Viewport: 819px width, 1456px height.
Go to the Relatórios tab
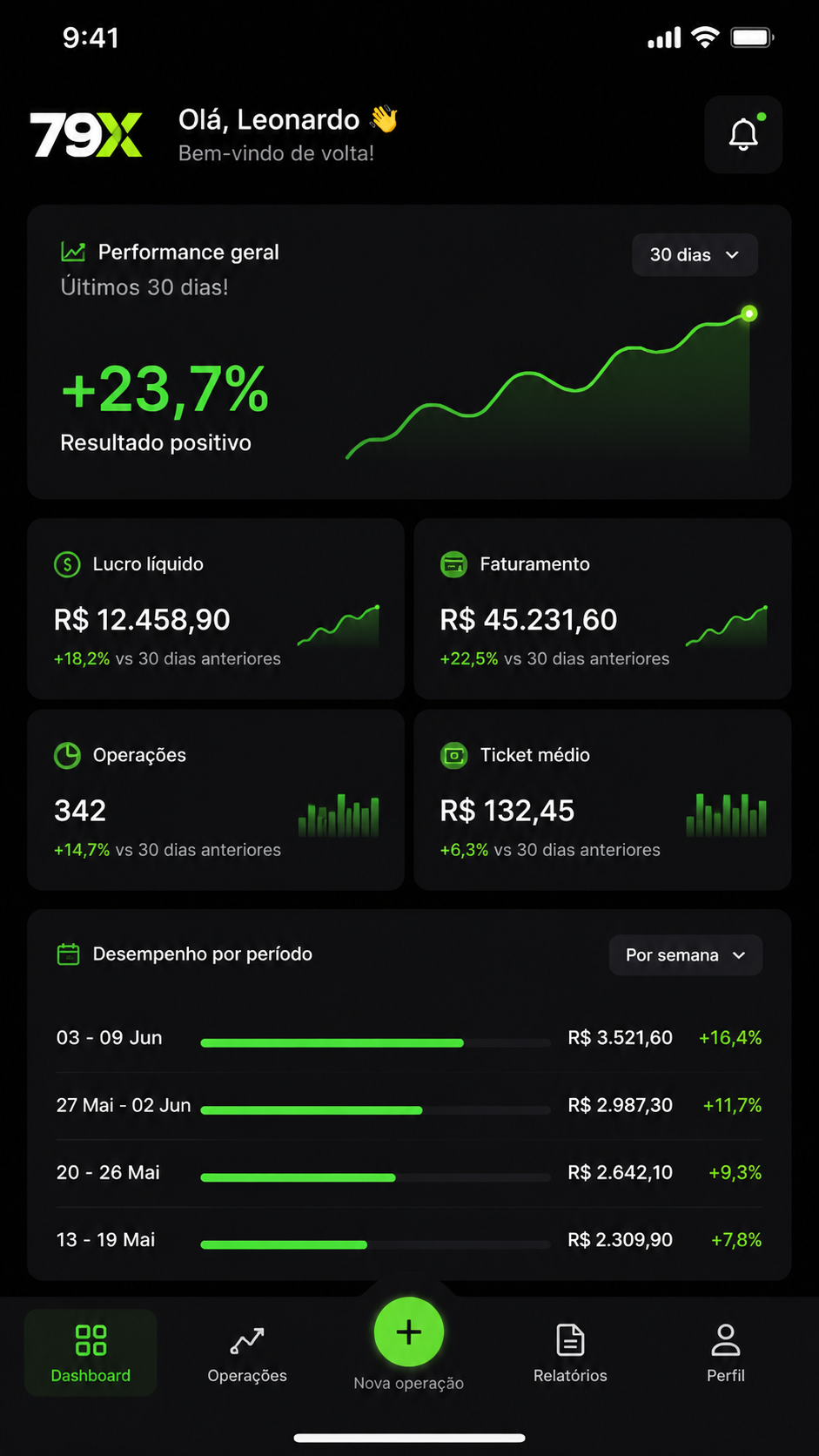point(570,1354)
